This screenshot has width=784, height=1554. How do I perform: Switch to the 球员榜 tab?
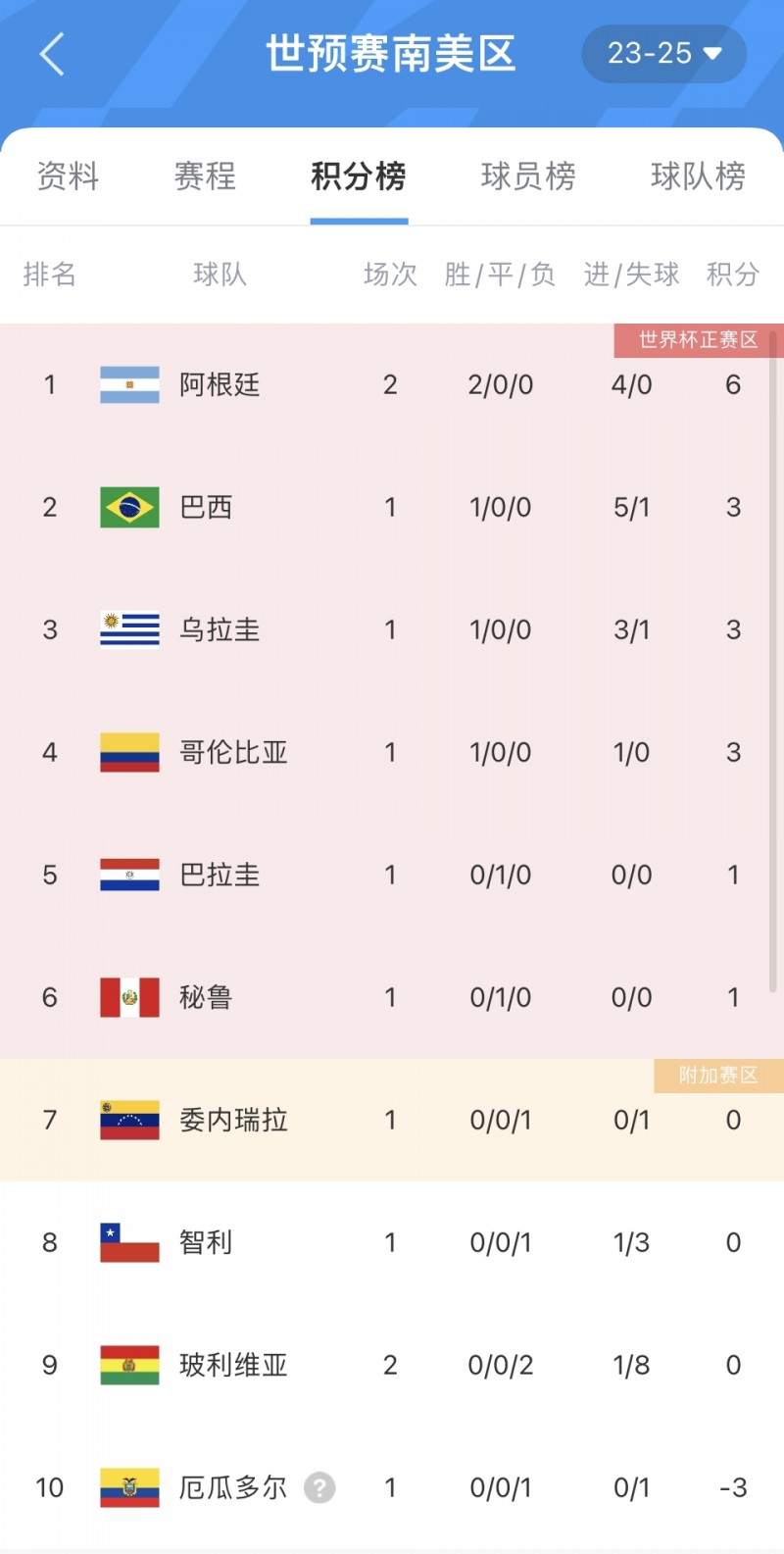coord(528,176)
